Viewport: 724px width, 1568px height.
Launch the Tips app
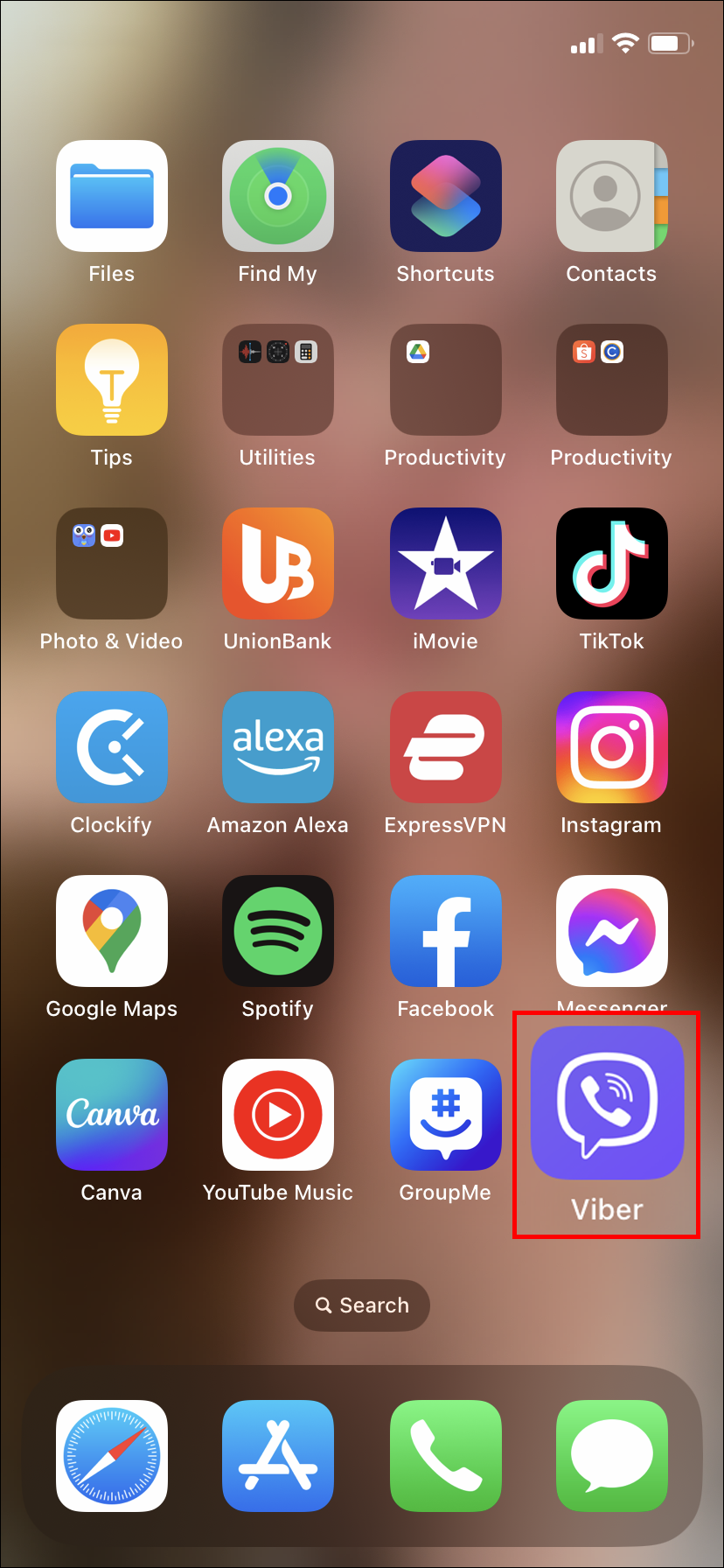[112, 380]
